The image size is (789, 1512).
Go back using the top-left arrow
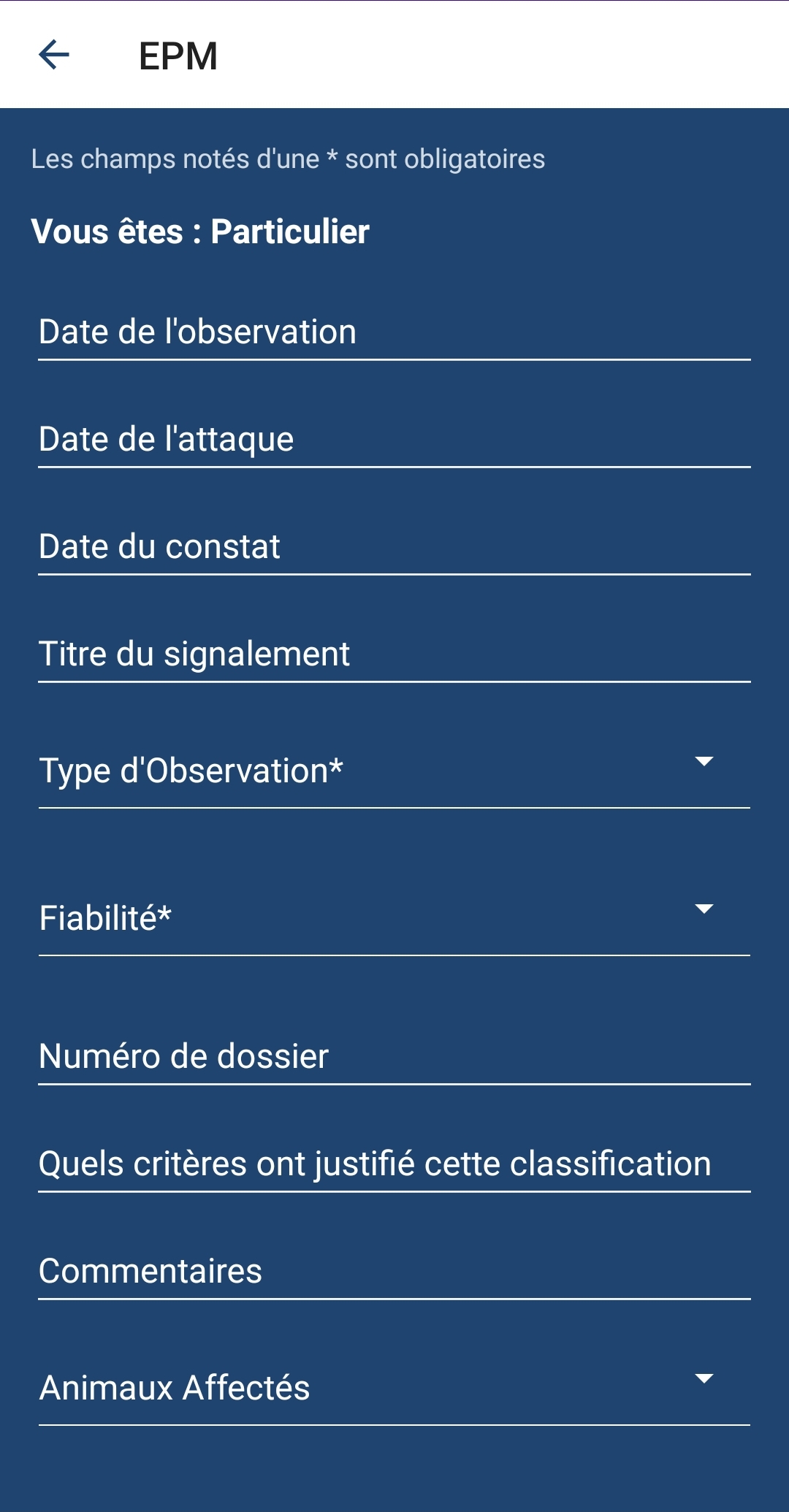click(54, 55)
